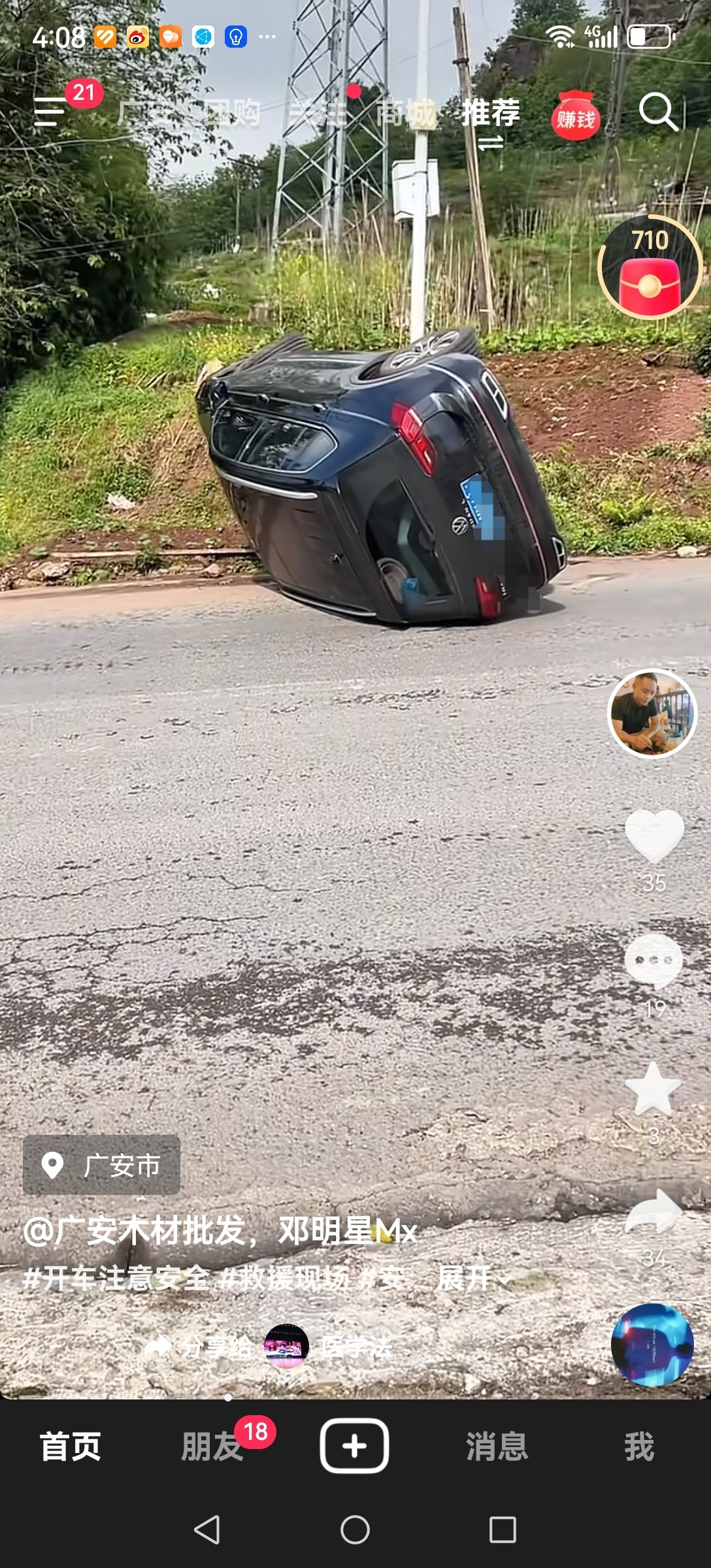Open the video author's avatar

click(652, 713)
